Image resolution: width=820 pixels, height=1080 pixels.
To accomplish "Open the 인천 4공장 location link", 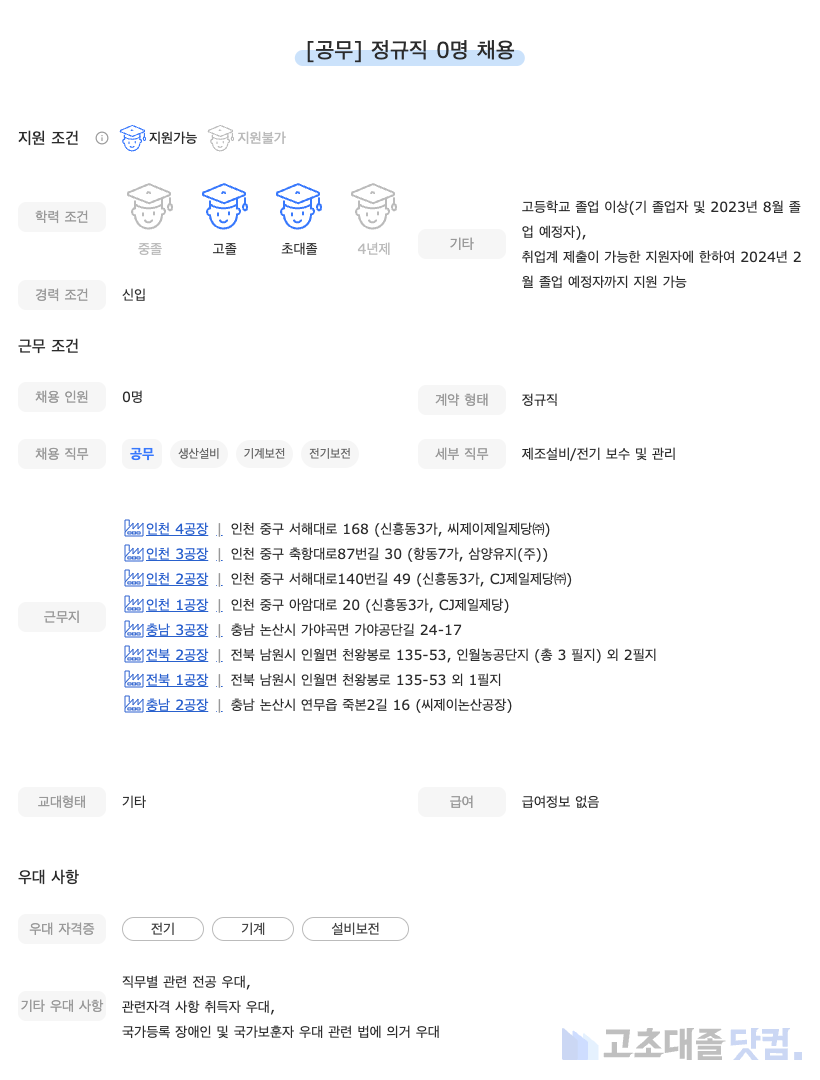I will 176,529.
